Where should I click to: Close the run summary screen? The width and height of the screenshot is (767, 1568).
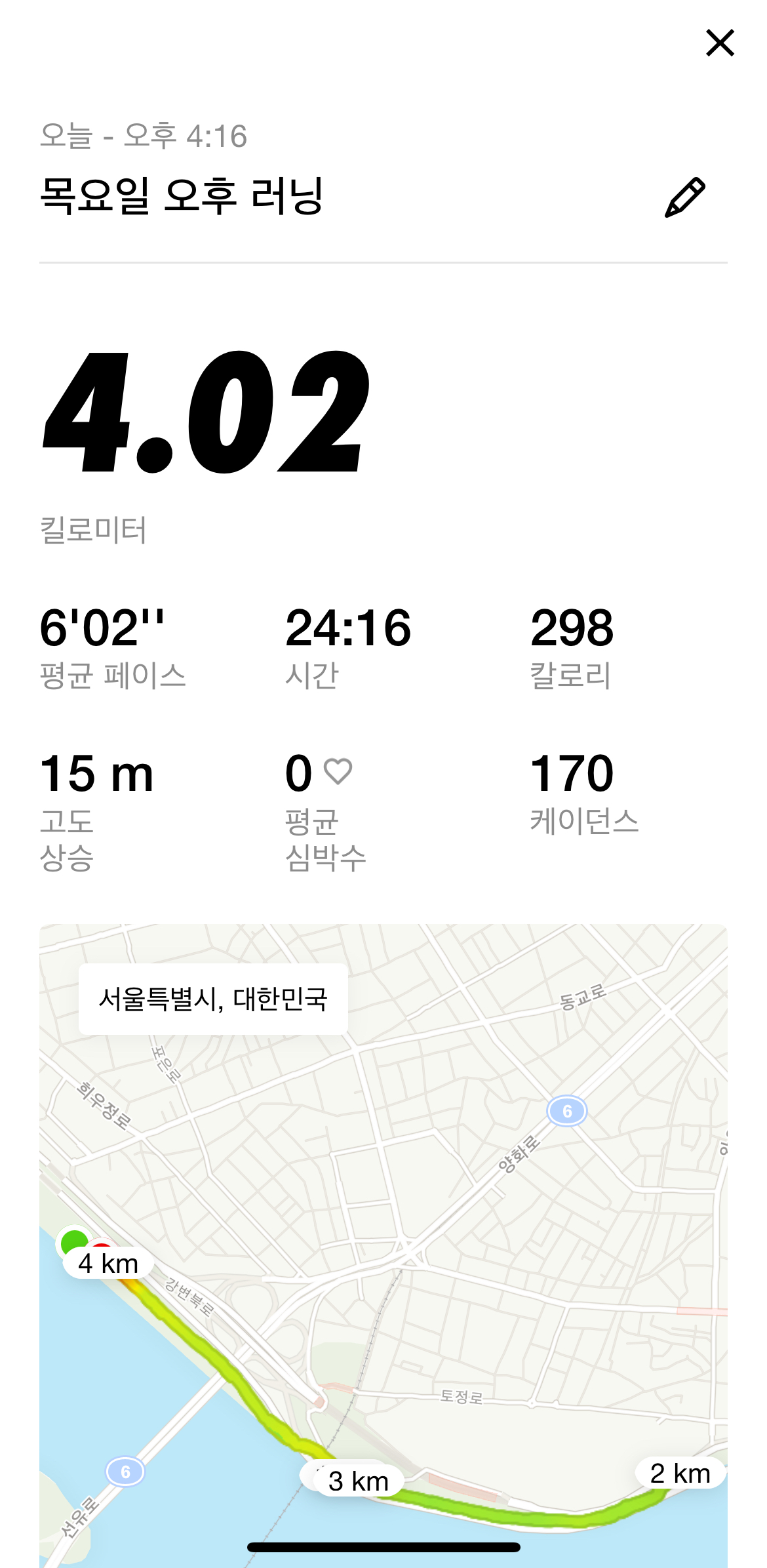point(719,43)
